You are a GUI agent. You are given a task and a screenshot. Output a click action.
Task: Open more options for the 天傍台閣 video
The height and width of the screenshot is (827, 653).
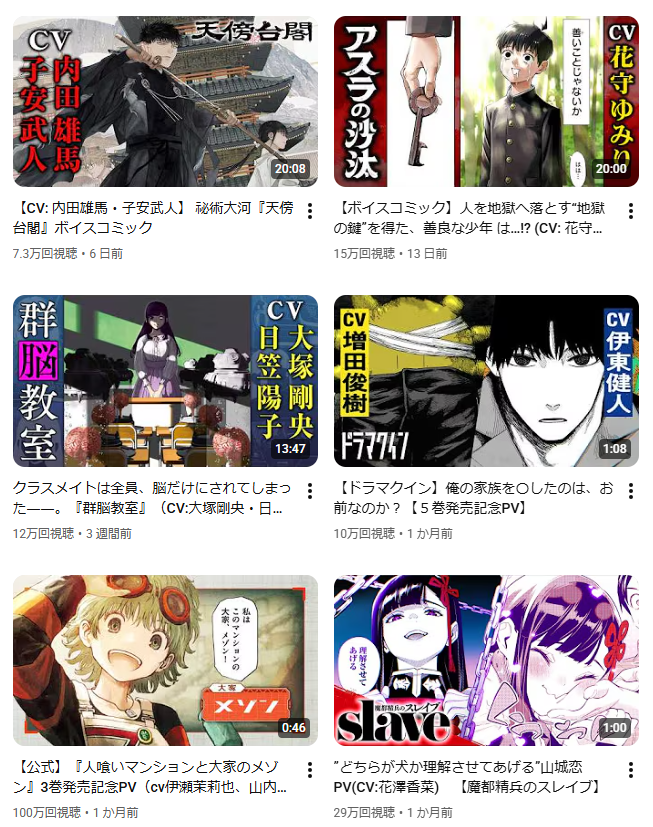coord(309,211)
